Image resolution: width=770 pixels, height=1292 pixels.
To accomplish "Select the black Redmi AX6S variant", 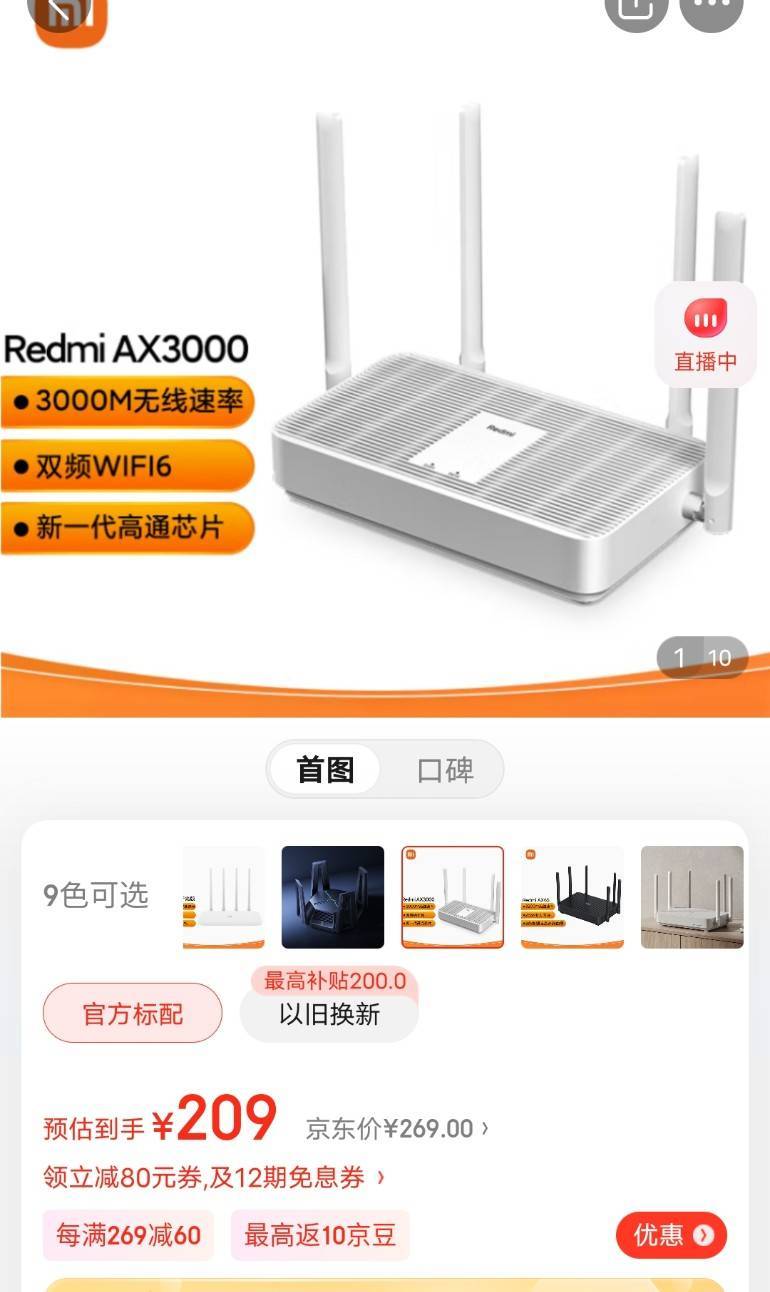I will pos(573,897).
